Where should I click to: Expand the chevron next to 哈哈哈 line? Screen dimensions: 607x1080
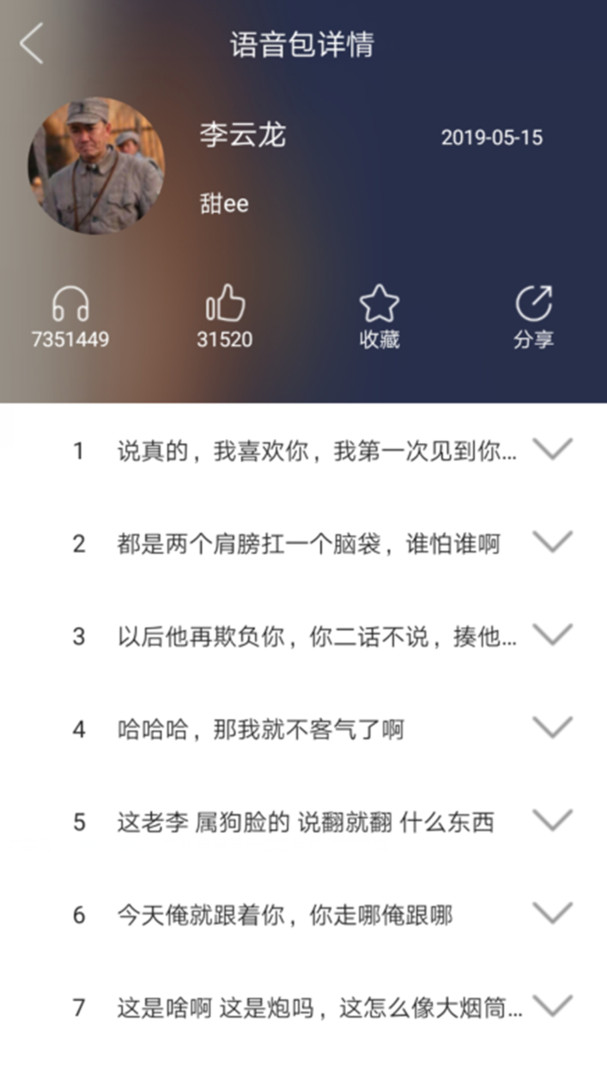(x=553, y=727)
